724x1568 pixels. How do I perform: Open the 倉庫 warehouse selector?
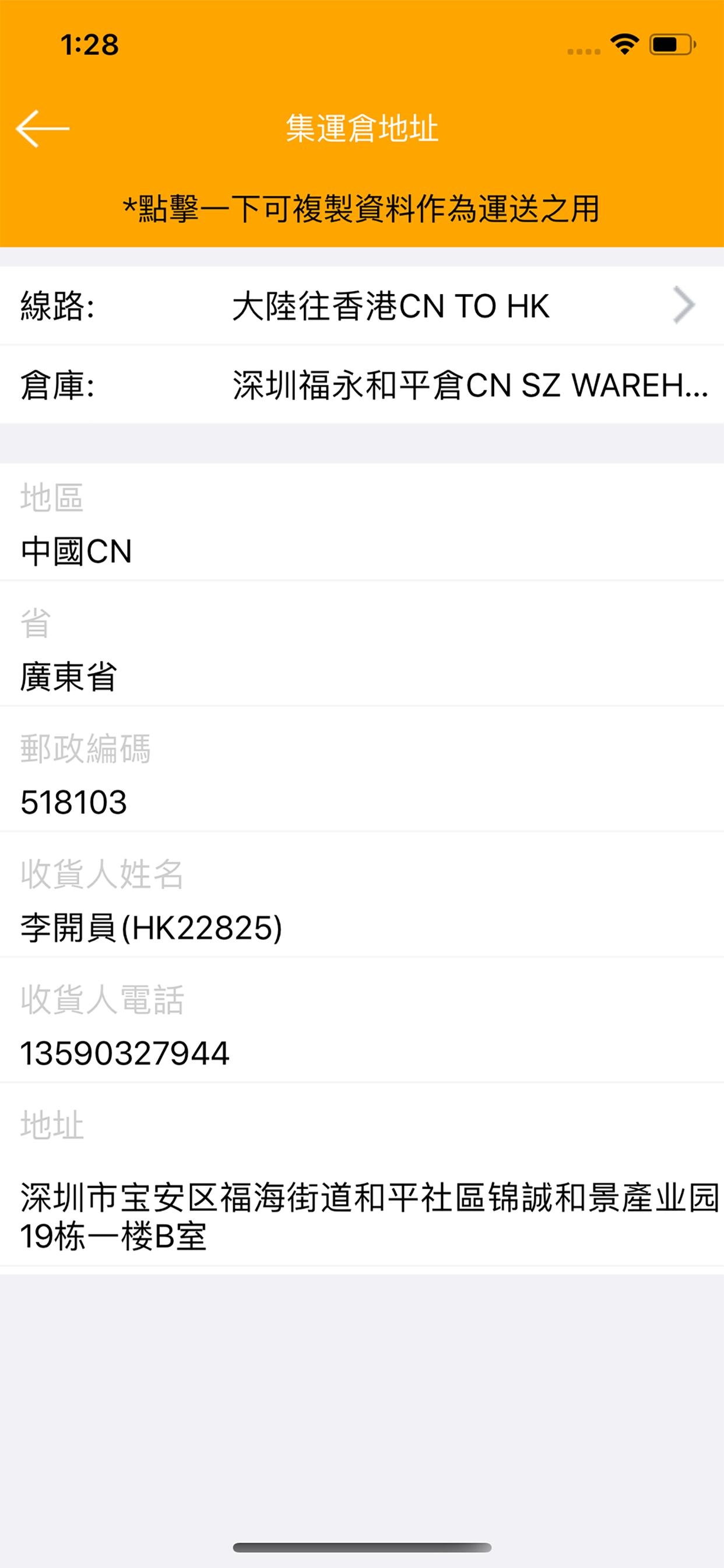pyautogui.click(x=362, y=384)
